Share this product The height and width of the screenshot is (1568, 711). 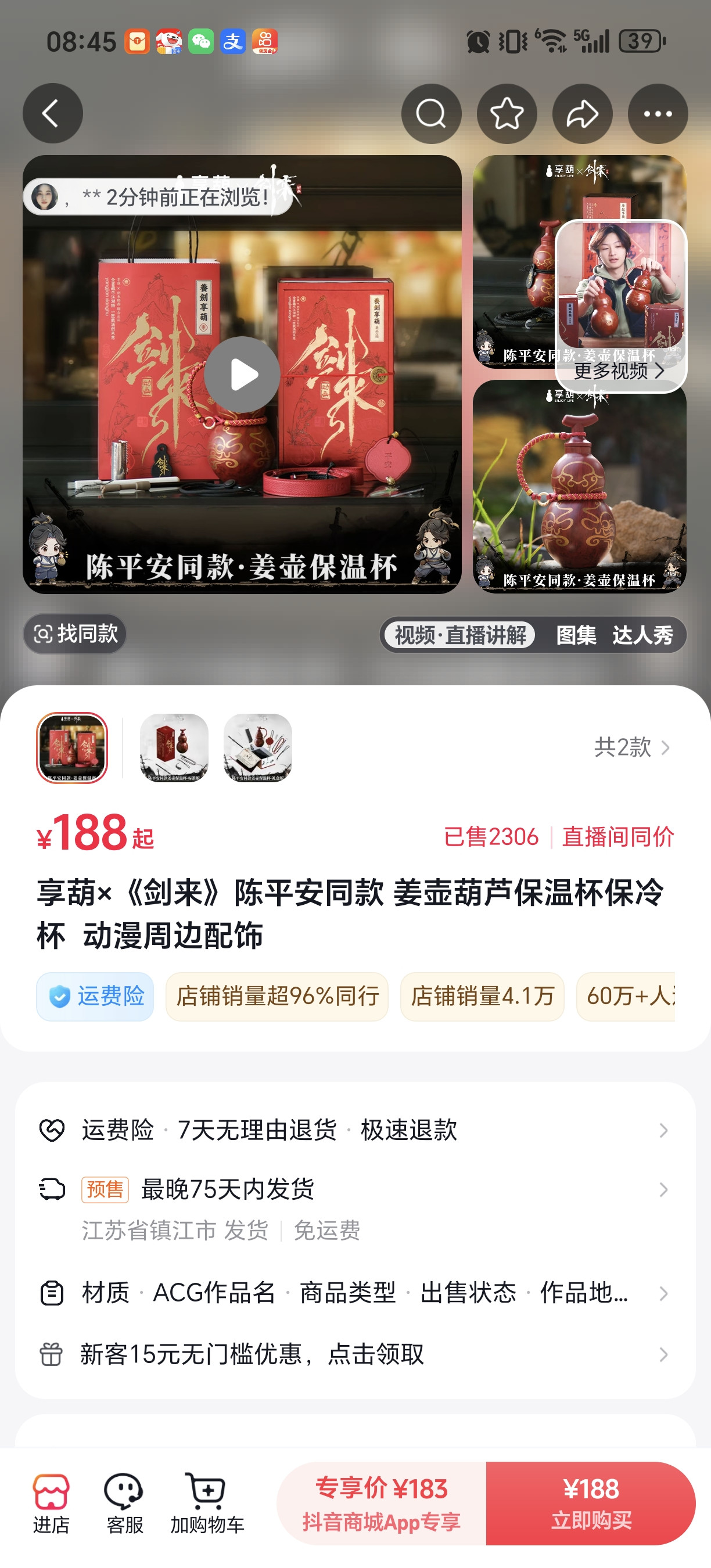coord(582,114)
